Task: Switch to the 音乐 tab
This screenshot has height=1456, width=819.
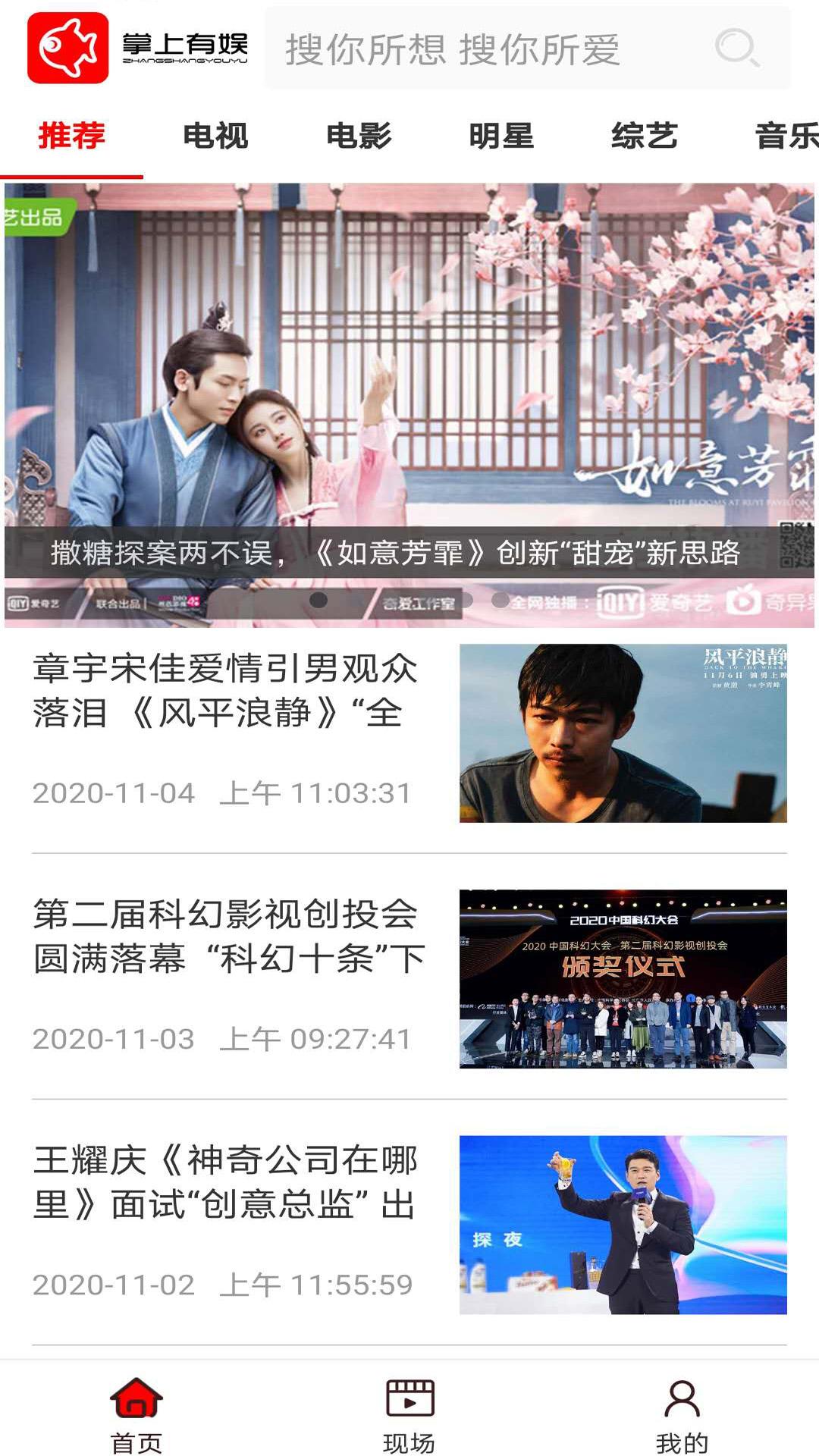Action: [786, 136]
